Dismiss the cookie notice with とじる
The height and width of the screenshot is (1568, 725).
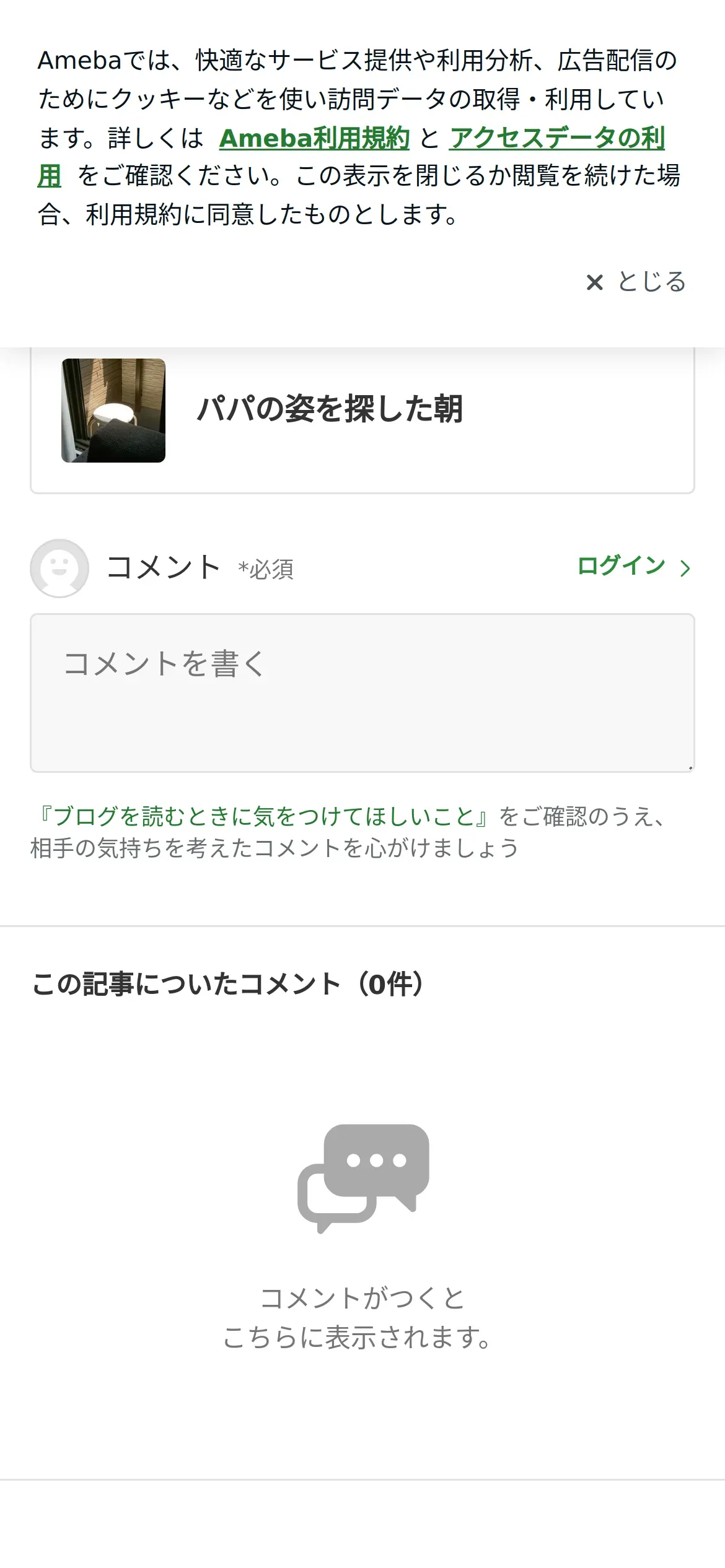point(636,282)
